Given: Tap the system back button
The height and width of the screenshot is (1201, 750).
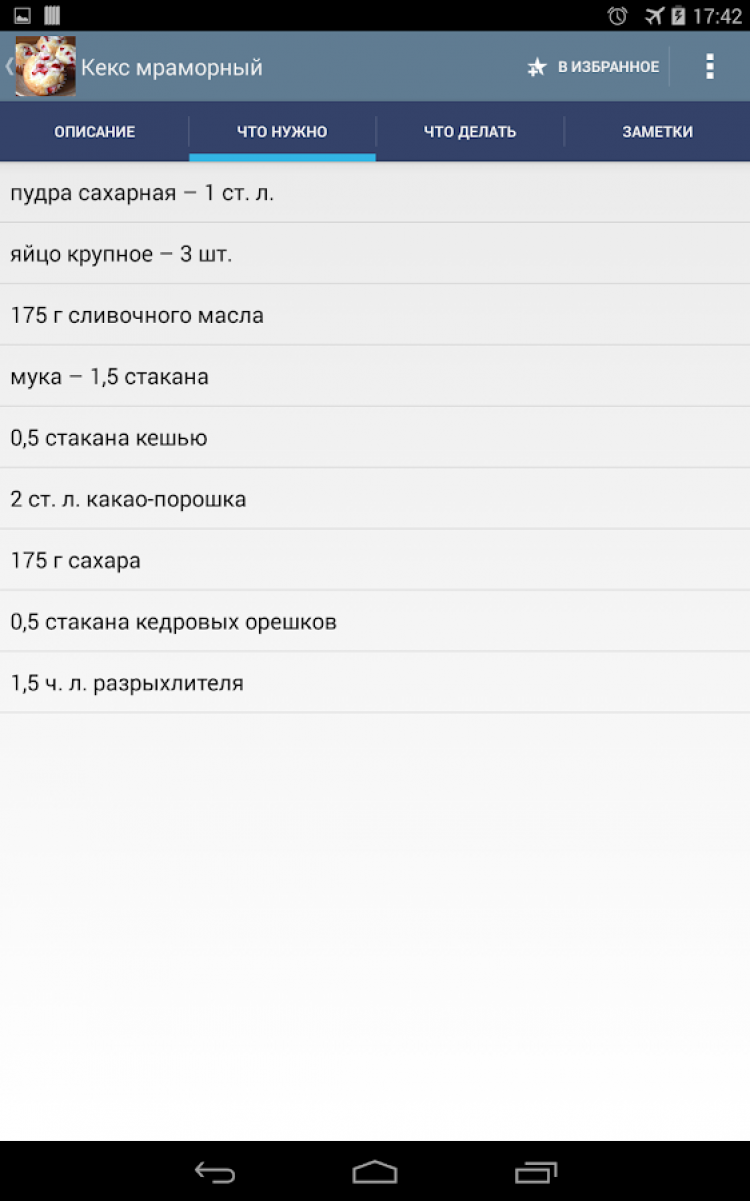Looking at the screenshot, I should (x=214, y=1172).
